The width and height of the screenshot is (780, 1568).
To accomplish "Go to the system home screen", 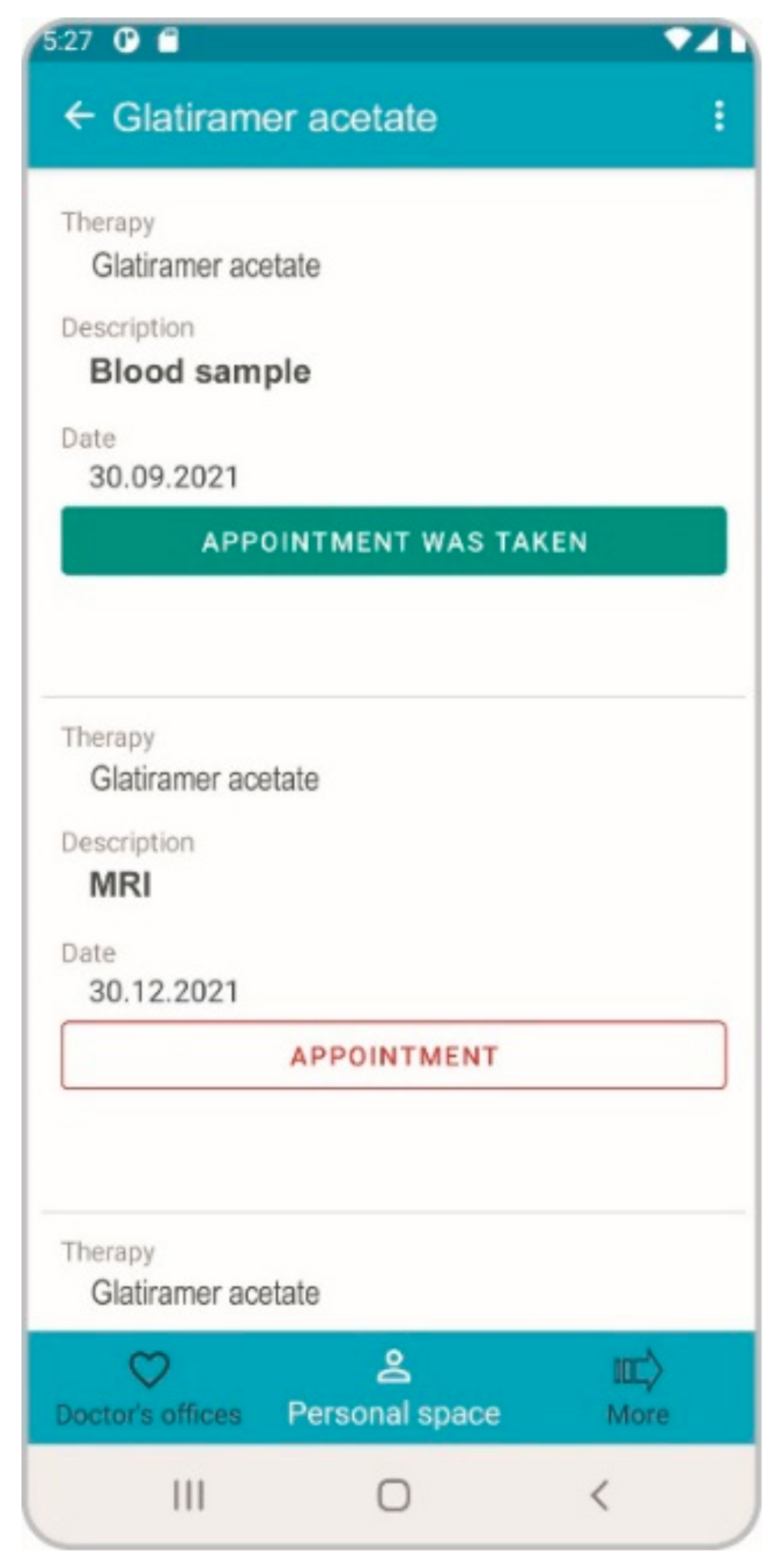I will [x=393, y=1495].
